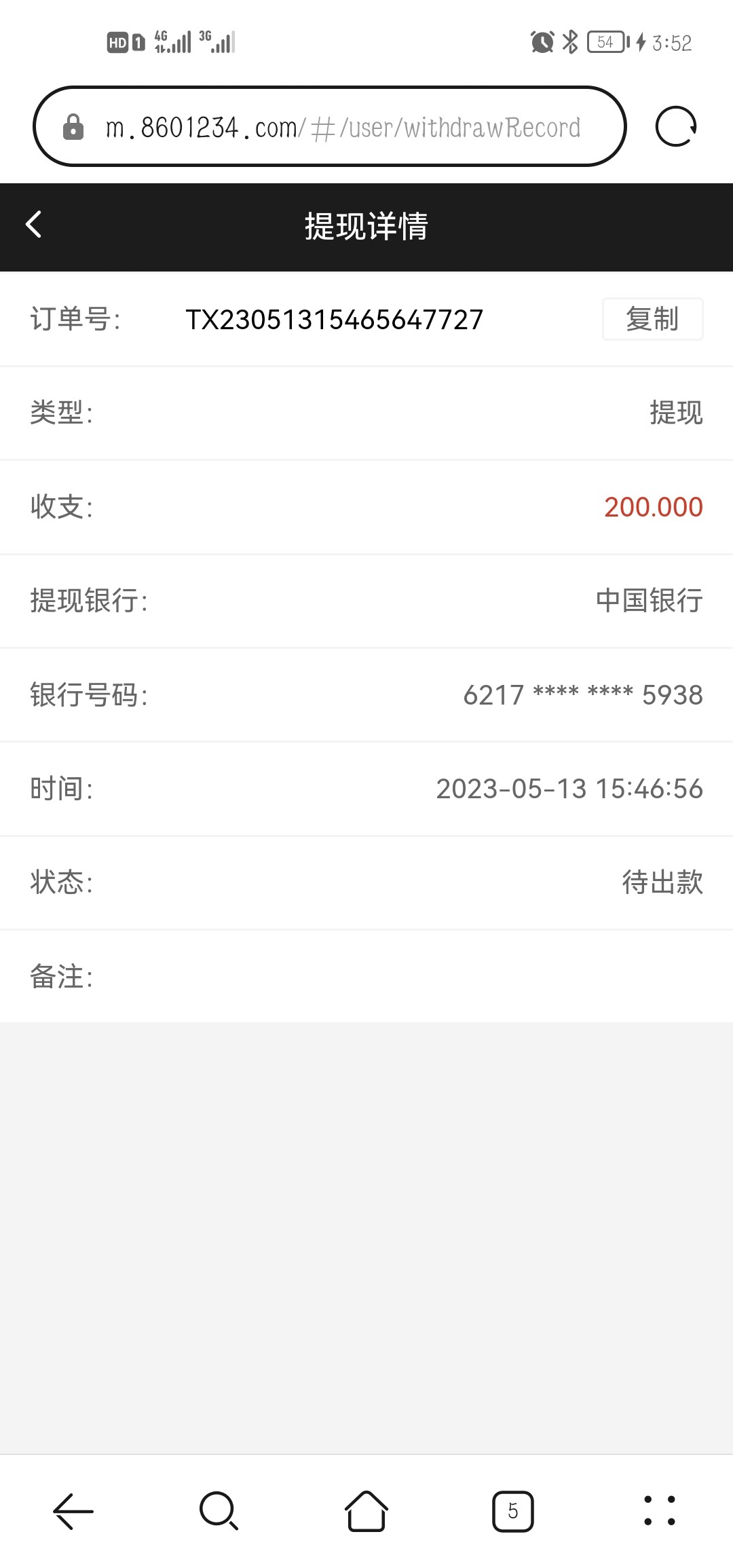Open the search icon in bottom bar
The height and width of the screenshot is (1568, 733).
pos(219,1512)
